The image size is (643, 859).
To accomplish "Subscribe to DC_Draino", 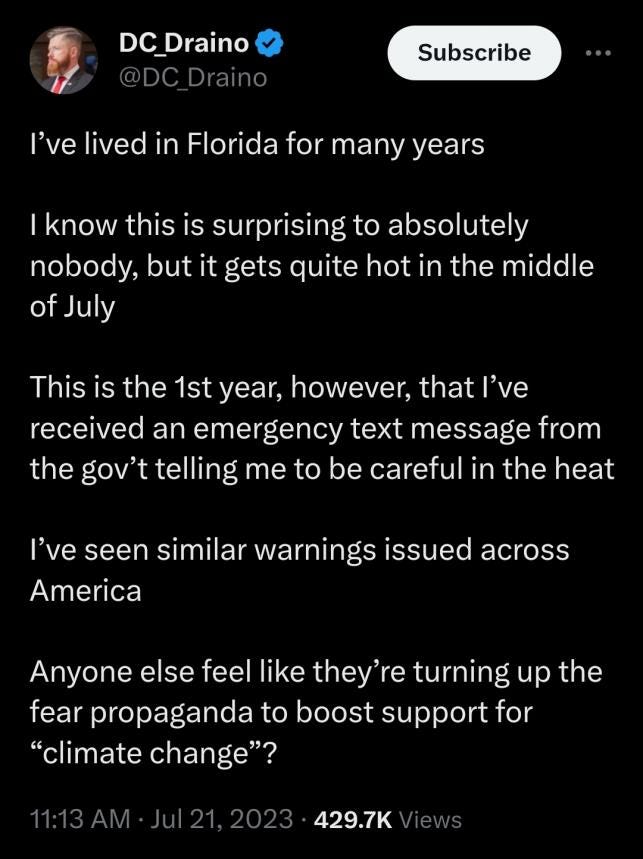I will click(474, 52).
